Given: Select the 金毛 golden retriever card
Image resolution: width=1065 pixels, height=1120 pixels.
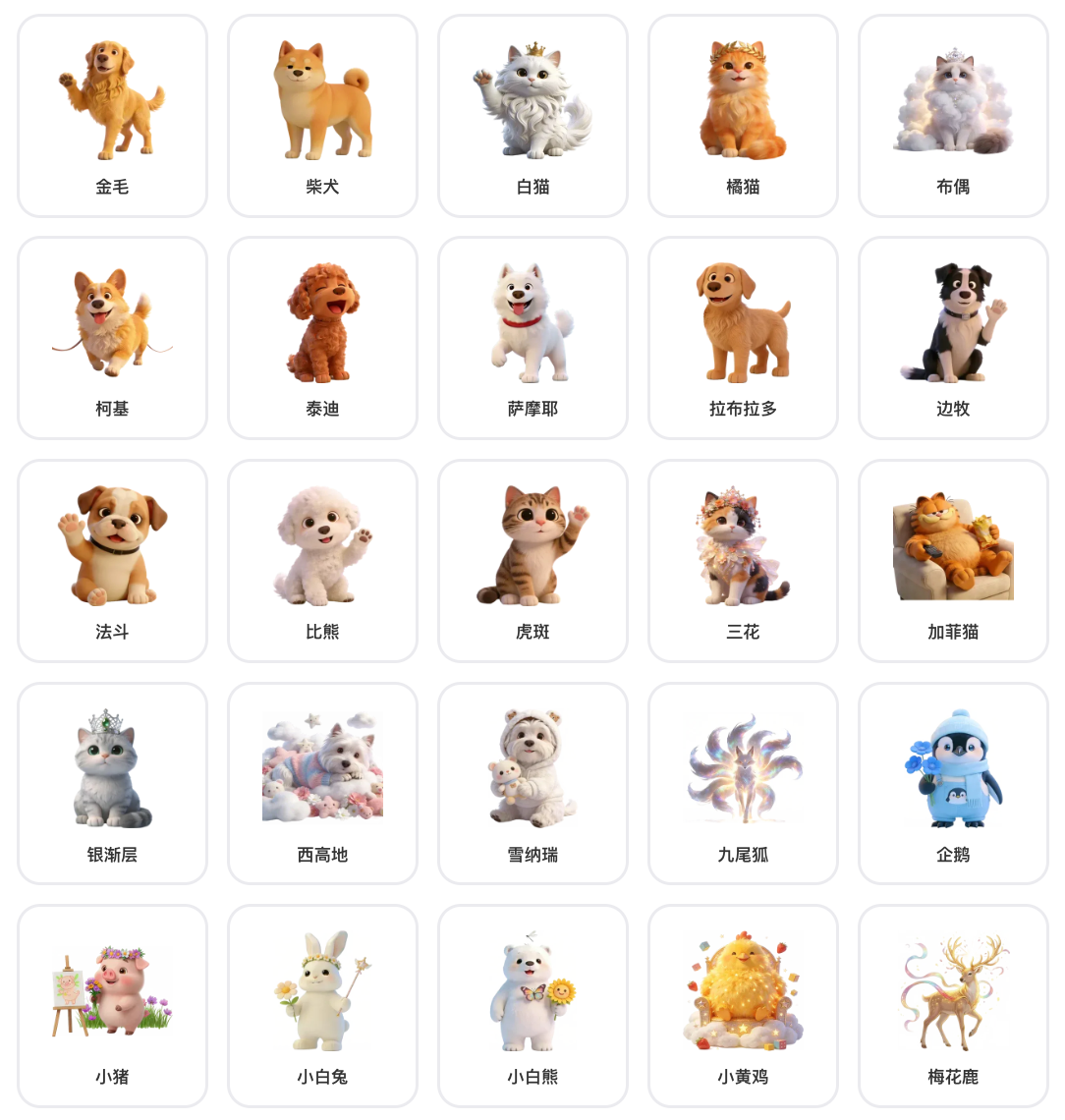Looking at the screenshot, I should click(x=112, y=116).
